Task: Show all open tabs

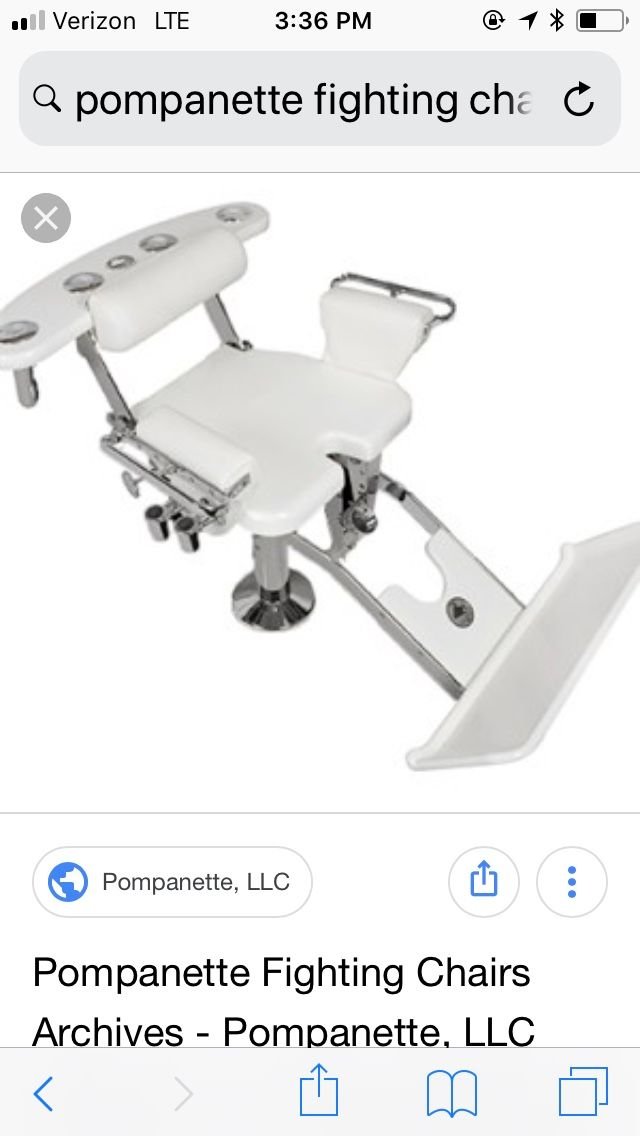Action: 583,1094
